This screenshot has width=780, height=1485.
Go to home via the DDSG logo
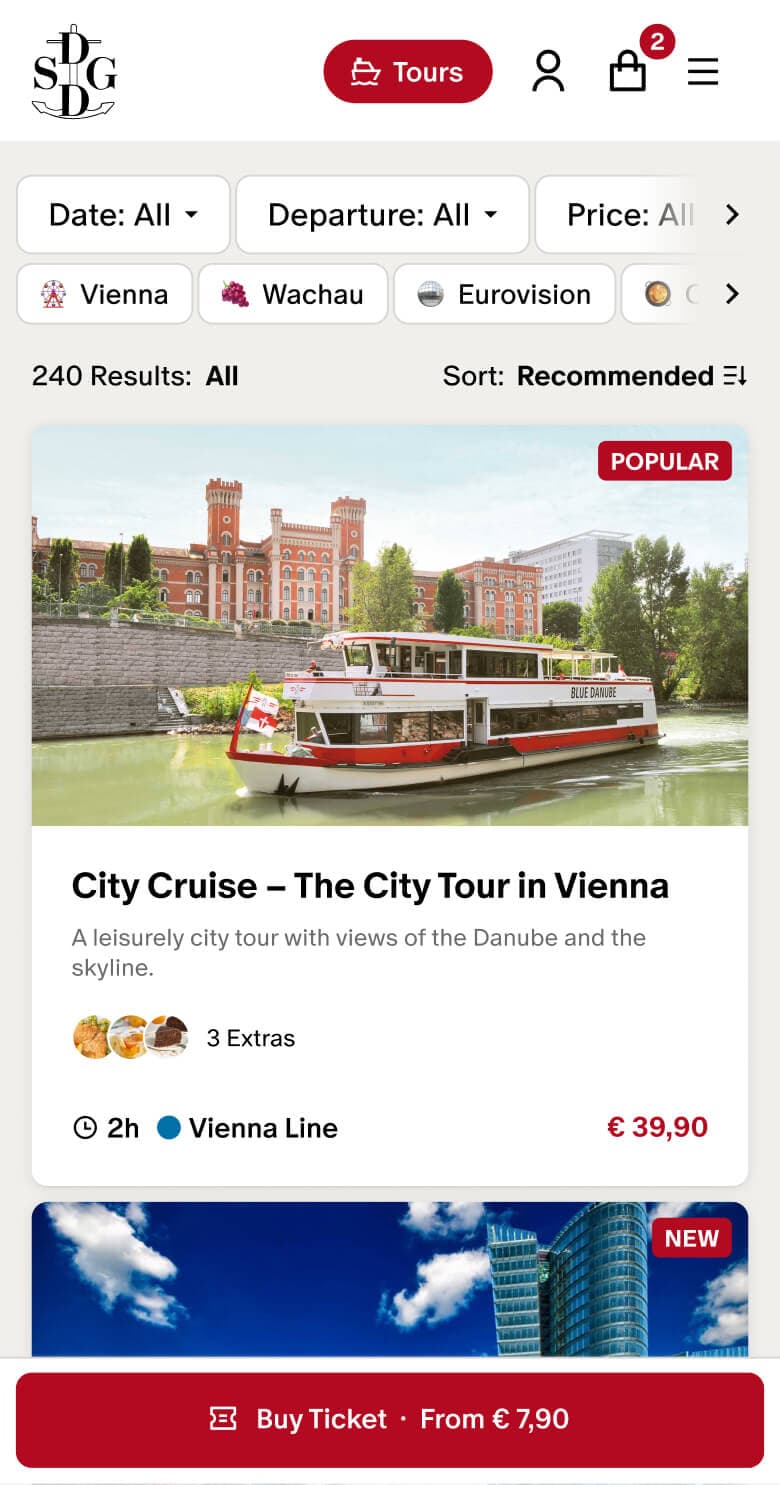(74, 72)
